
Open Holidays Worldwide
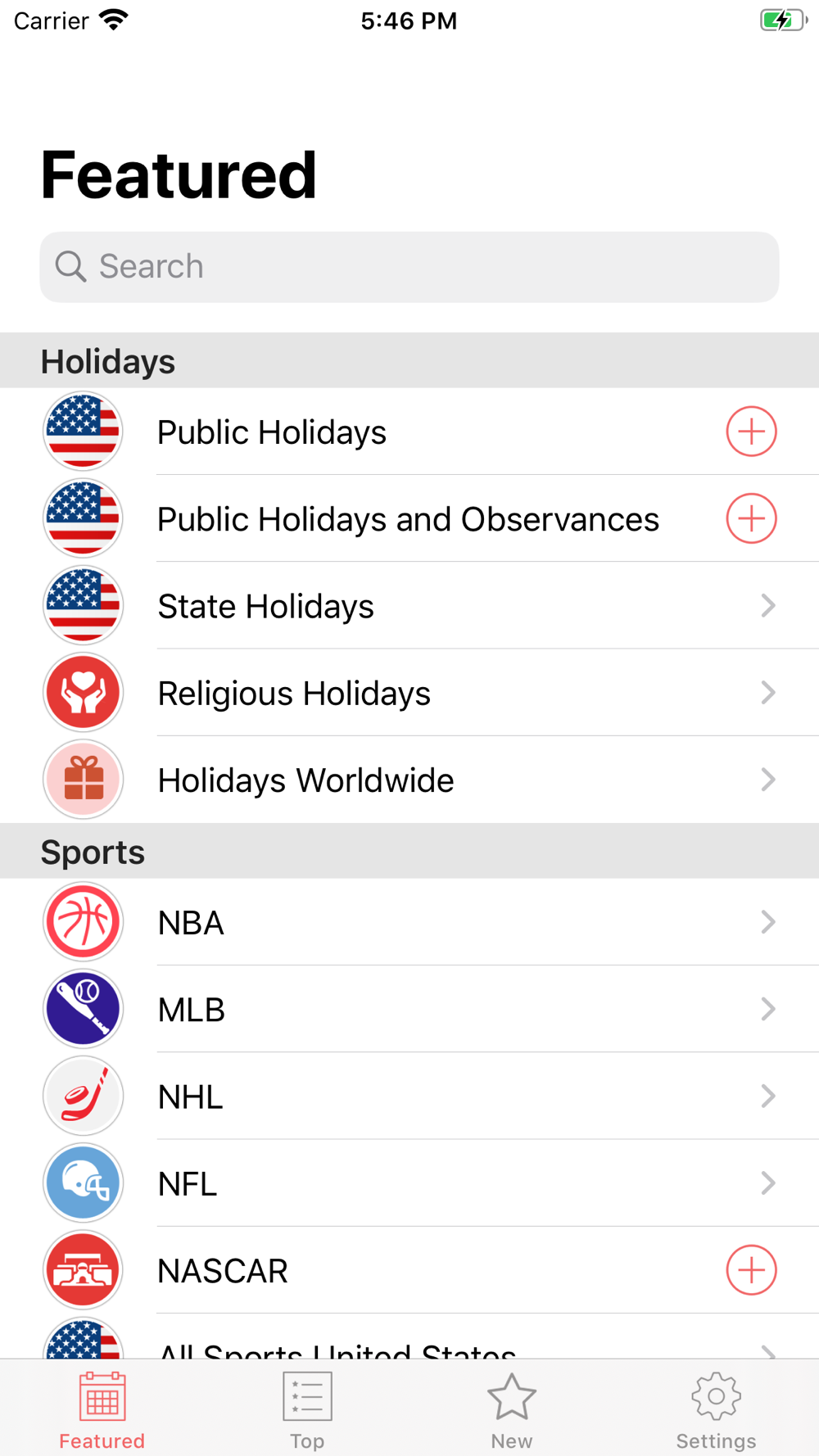409,780
